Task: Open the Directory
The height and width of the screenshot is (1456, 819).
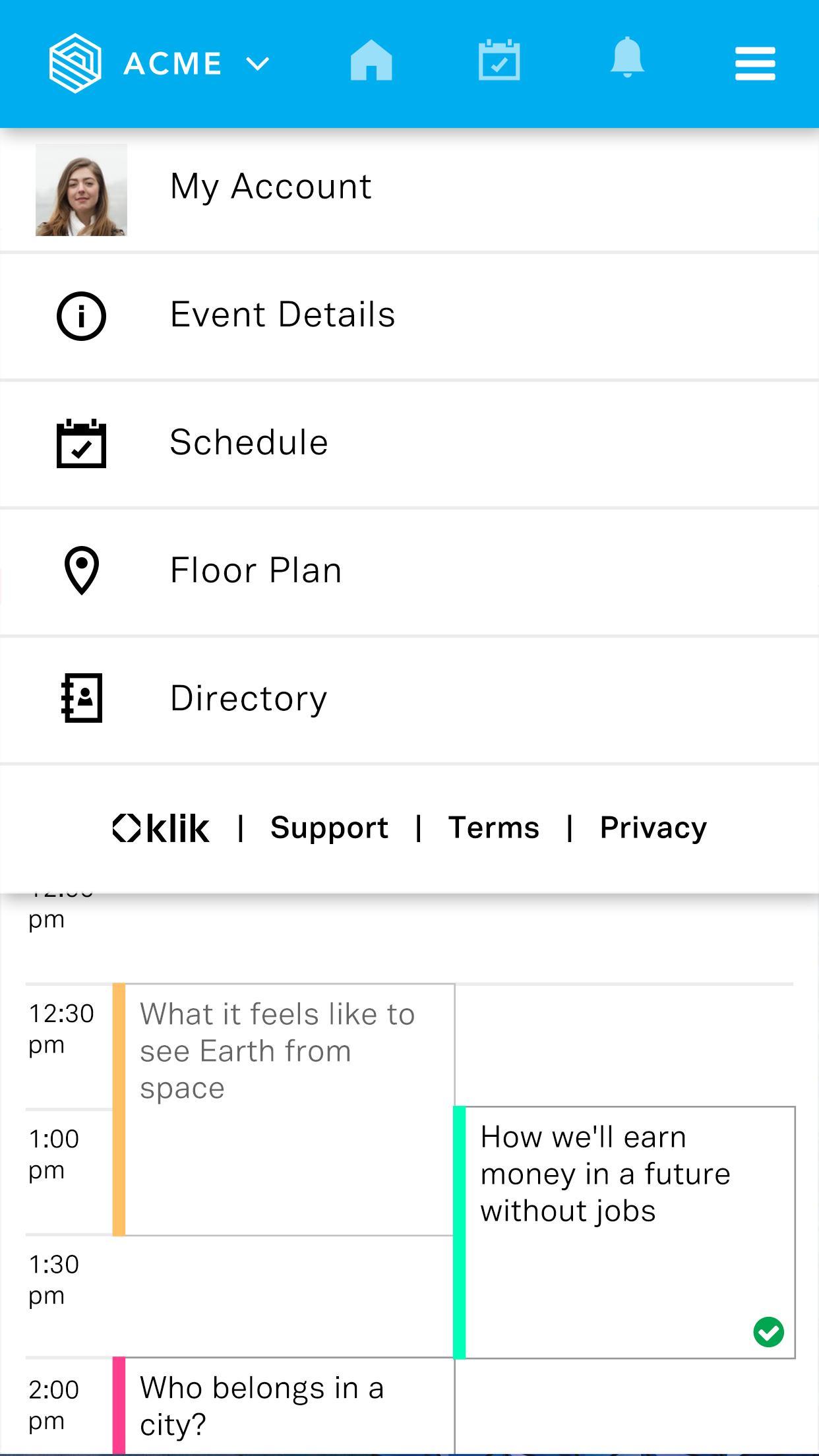Action: [249, 698]
